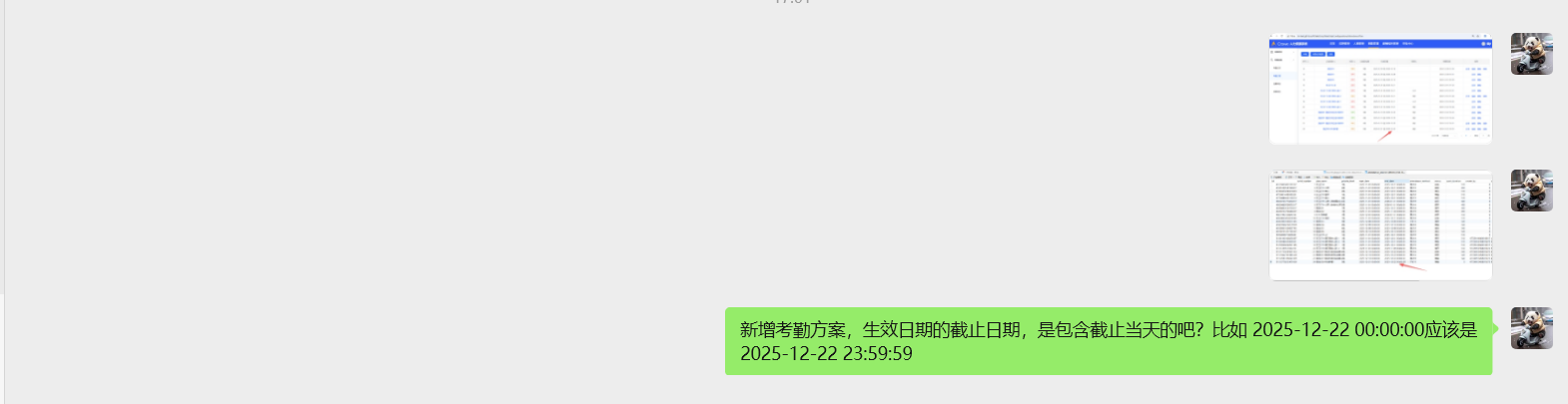This screenshot has width=1568, height=404.
Task: Open the data table screenshot image
Action: pyautogui.click(x=1379, y=225)
